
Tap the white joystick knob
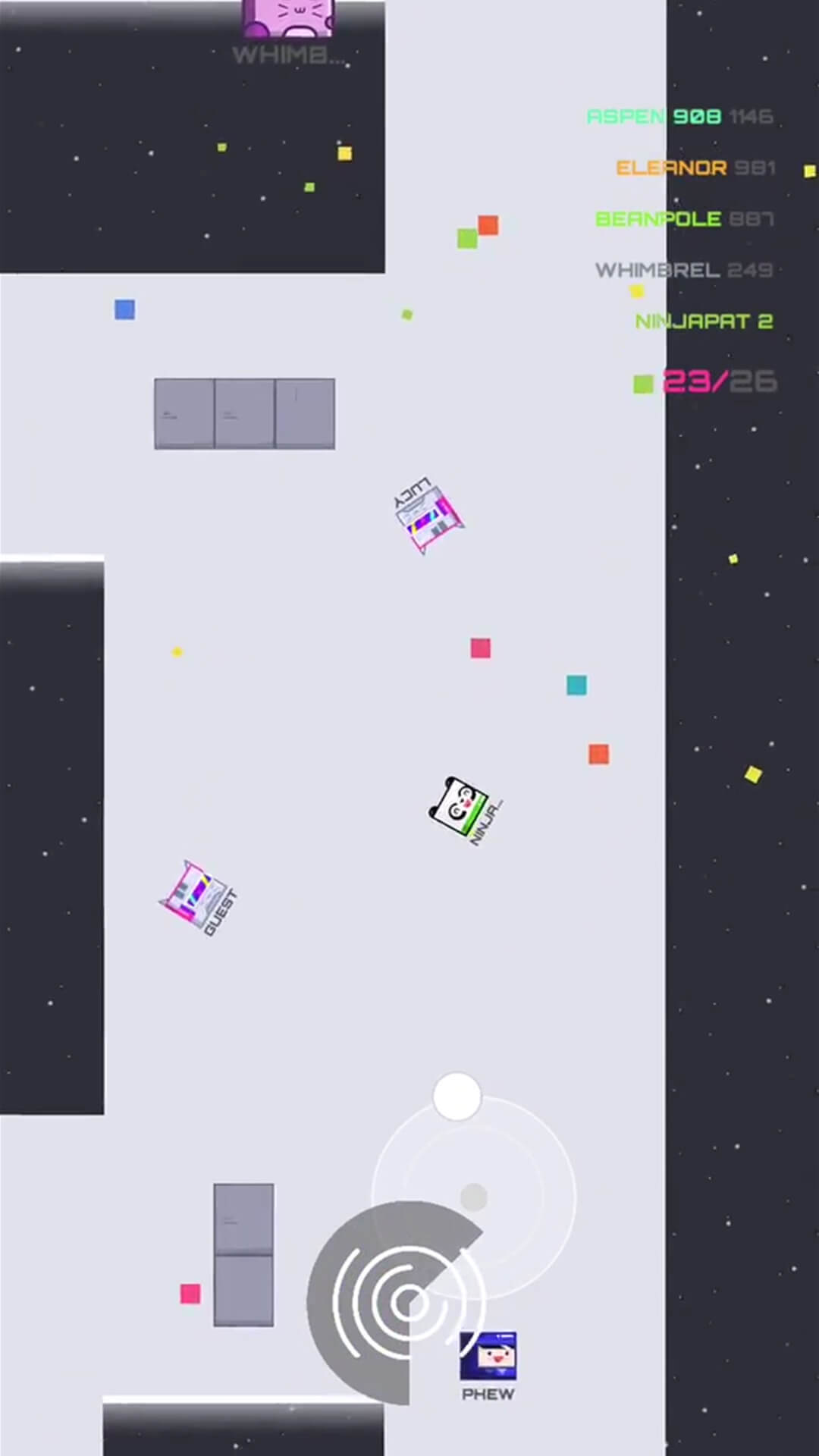click(x=457, y=1097)
